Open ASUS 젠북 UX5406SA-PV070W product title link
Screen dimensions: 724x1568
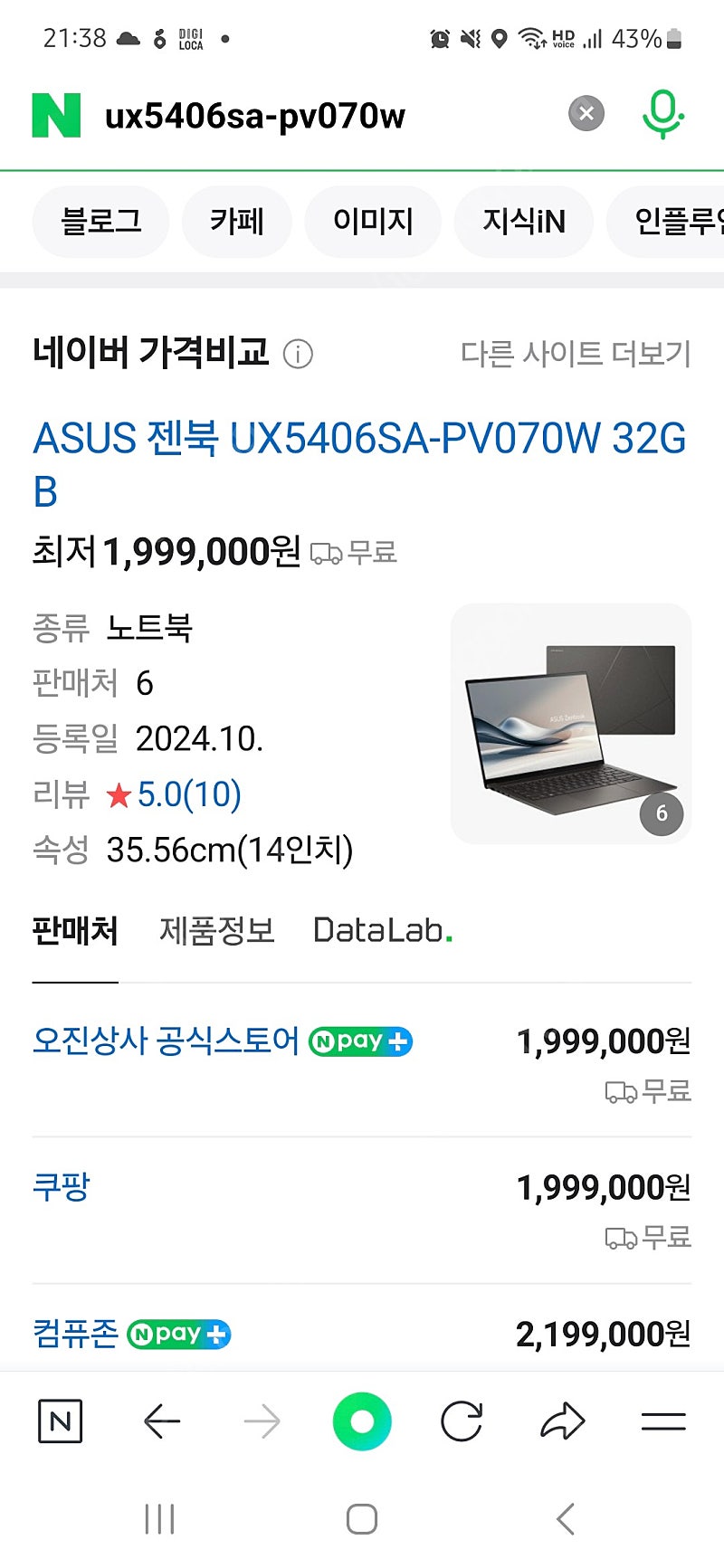click(x=358, y=440)
